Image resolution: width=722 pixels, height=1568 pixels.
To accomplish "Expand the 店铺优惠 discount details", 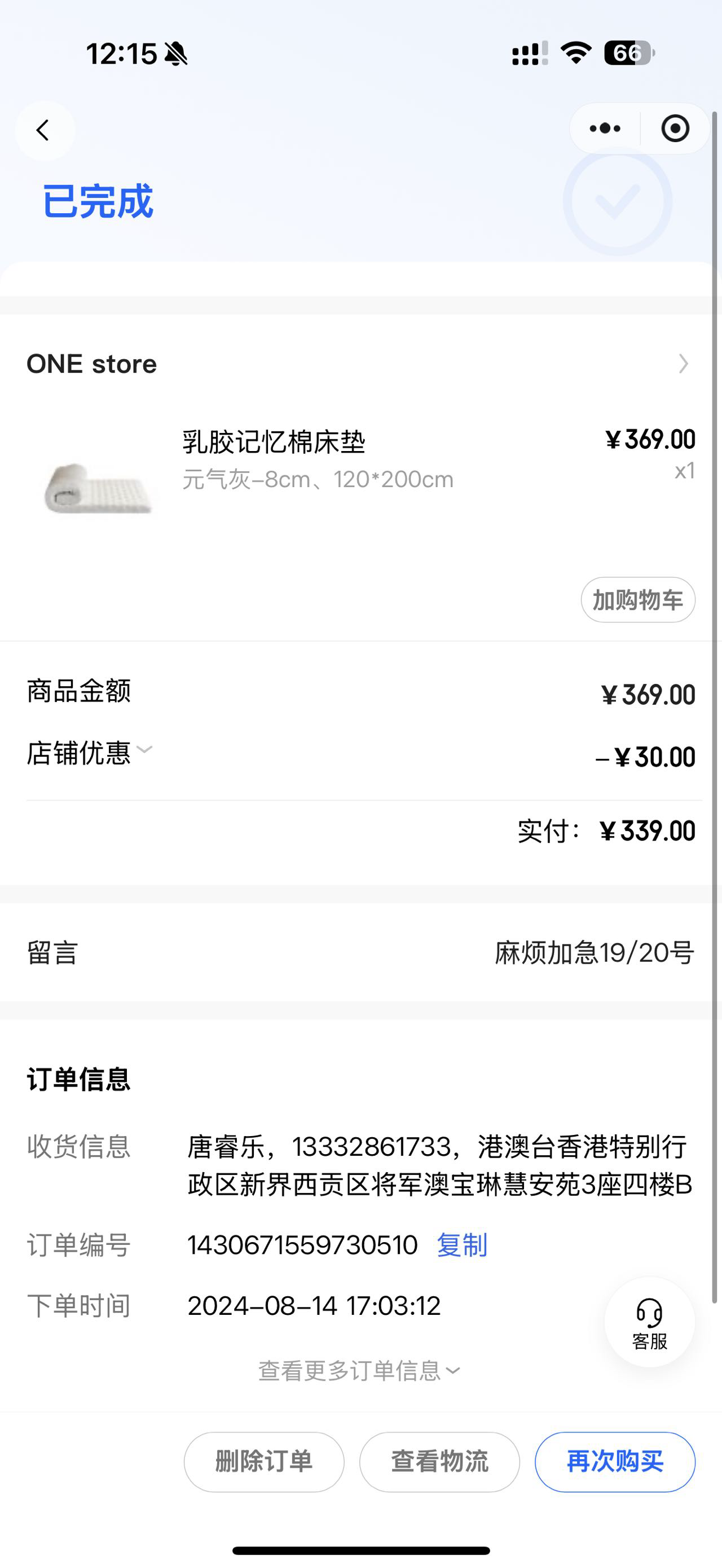I will (145, 755).
